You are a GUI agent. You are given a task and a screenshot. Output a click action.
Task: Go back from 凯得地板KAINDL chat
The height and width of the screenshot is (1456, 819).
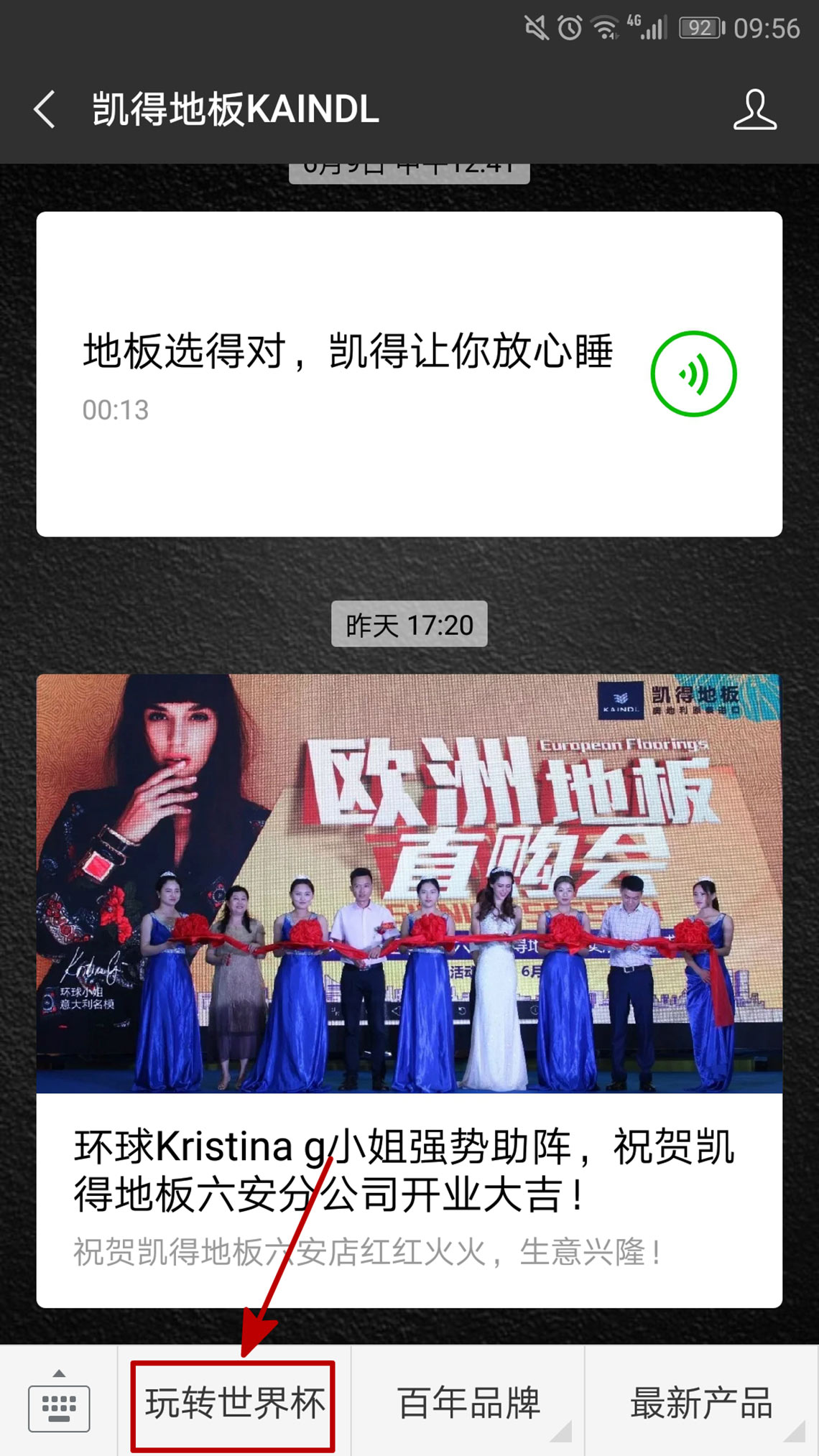(45, 110)
